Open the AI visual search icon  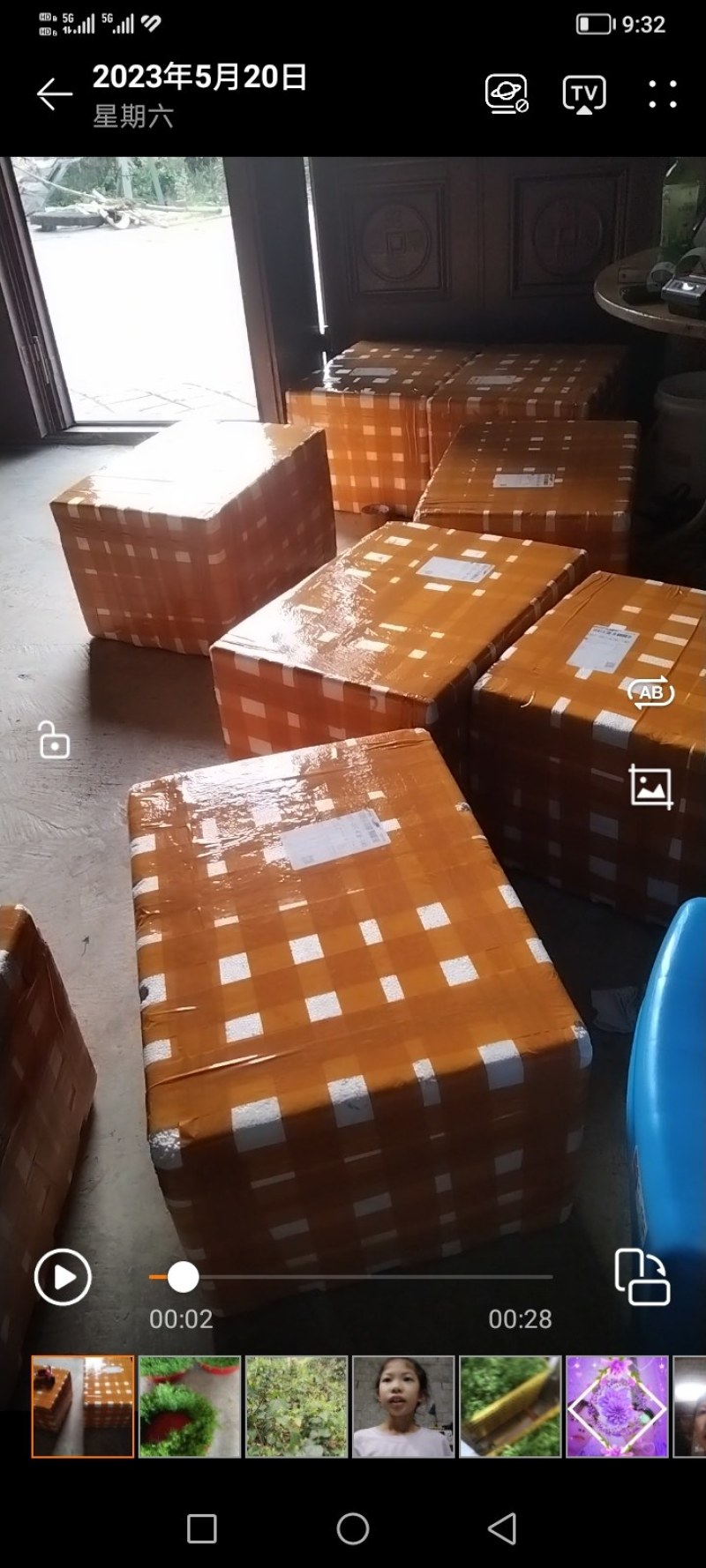(x=507, y=94)
